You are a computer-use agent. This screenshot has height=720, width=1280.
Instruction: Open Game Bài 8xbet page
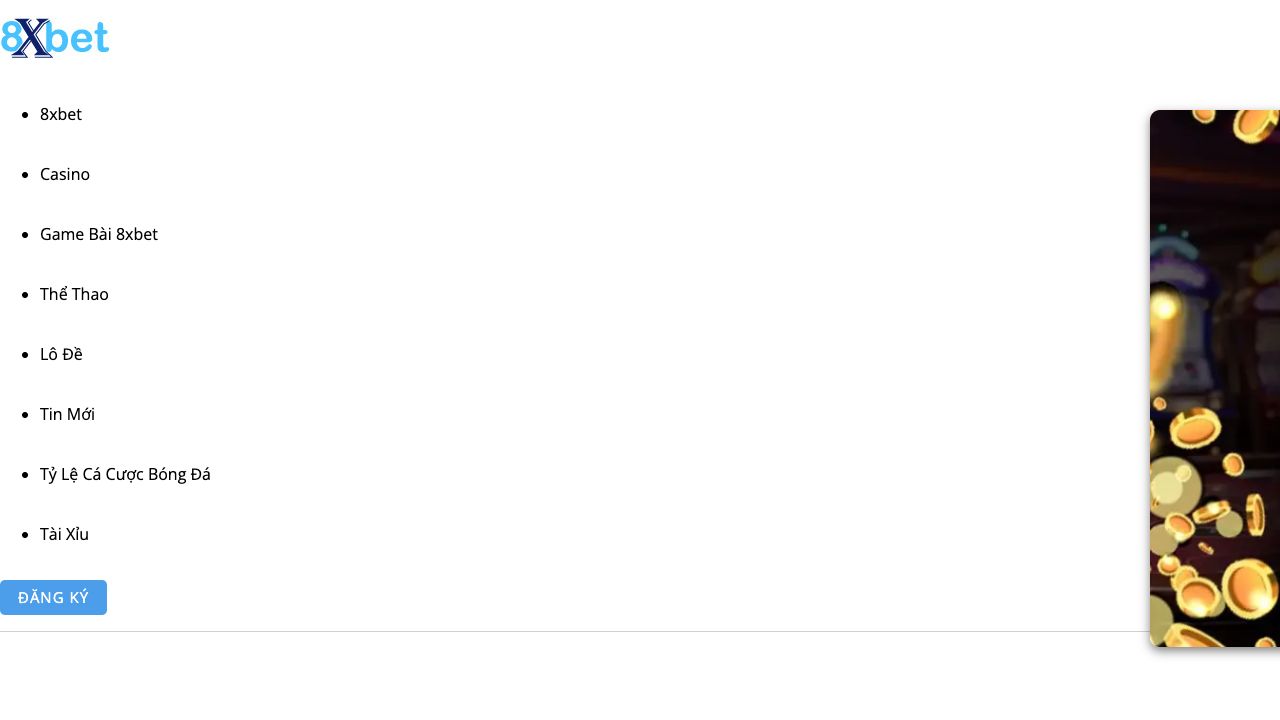coord(99,234)
